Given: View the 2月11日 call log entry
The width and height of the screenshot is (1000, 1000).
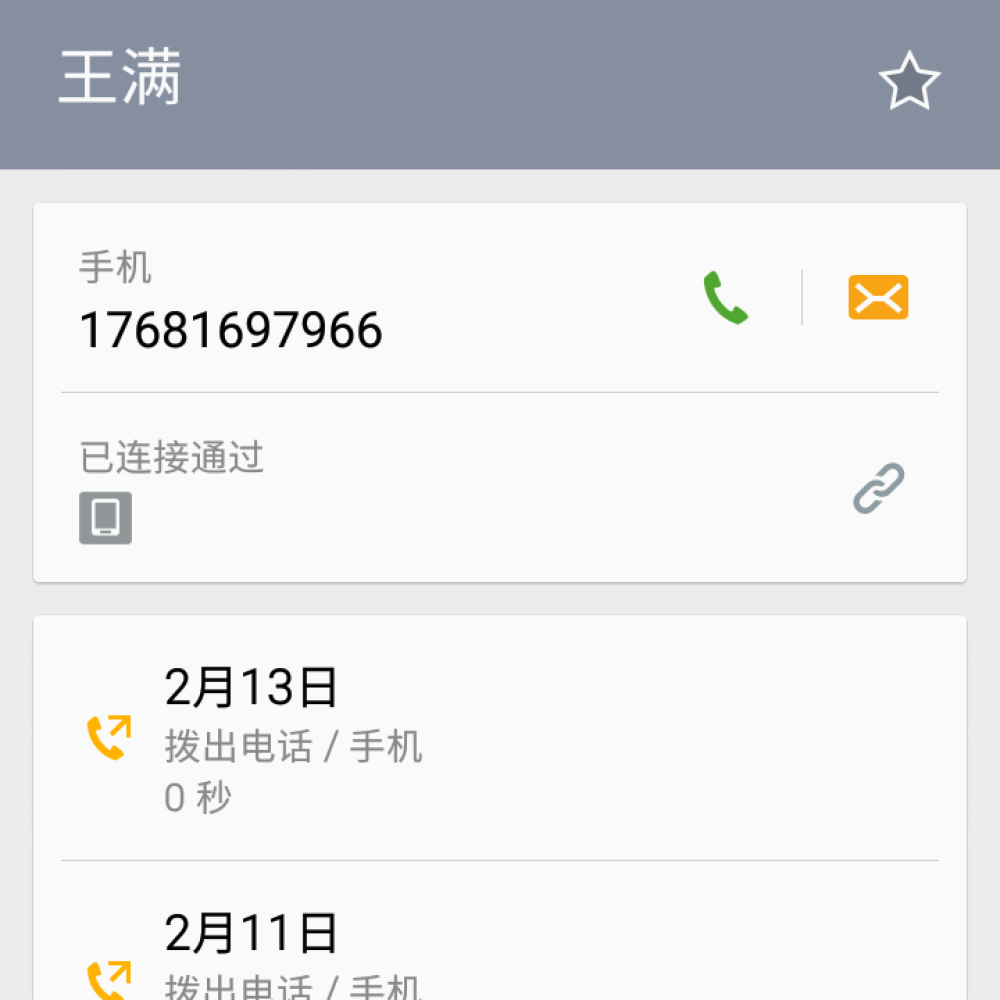Looking at the screenshot, I should (500, 950).
